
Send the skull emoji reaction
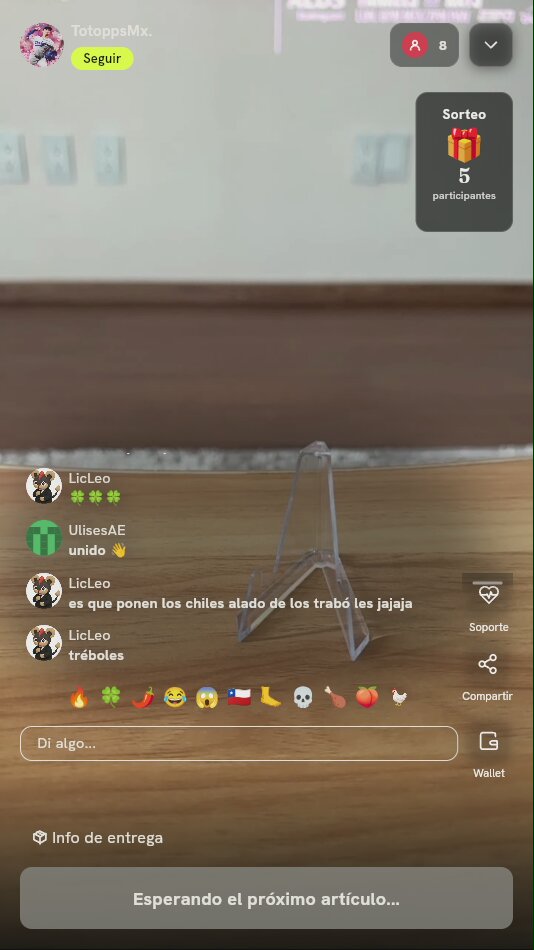302,697
